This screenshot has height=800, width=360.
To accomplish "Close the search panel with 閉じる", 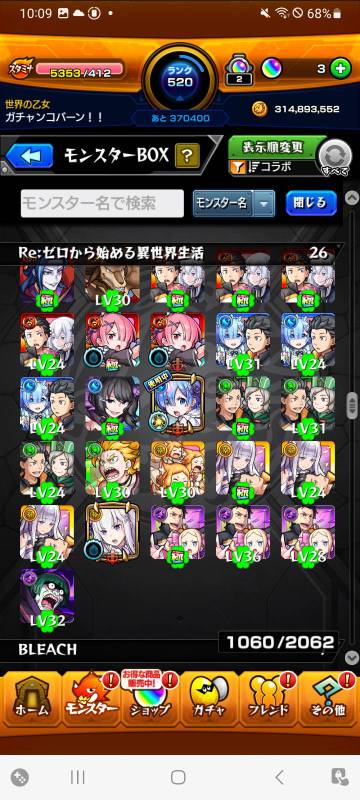I will [x=311, y=203].
